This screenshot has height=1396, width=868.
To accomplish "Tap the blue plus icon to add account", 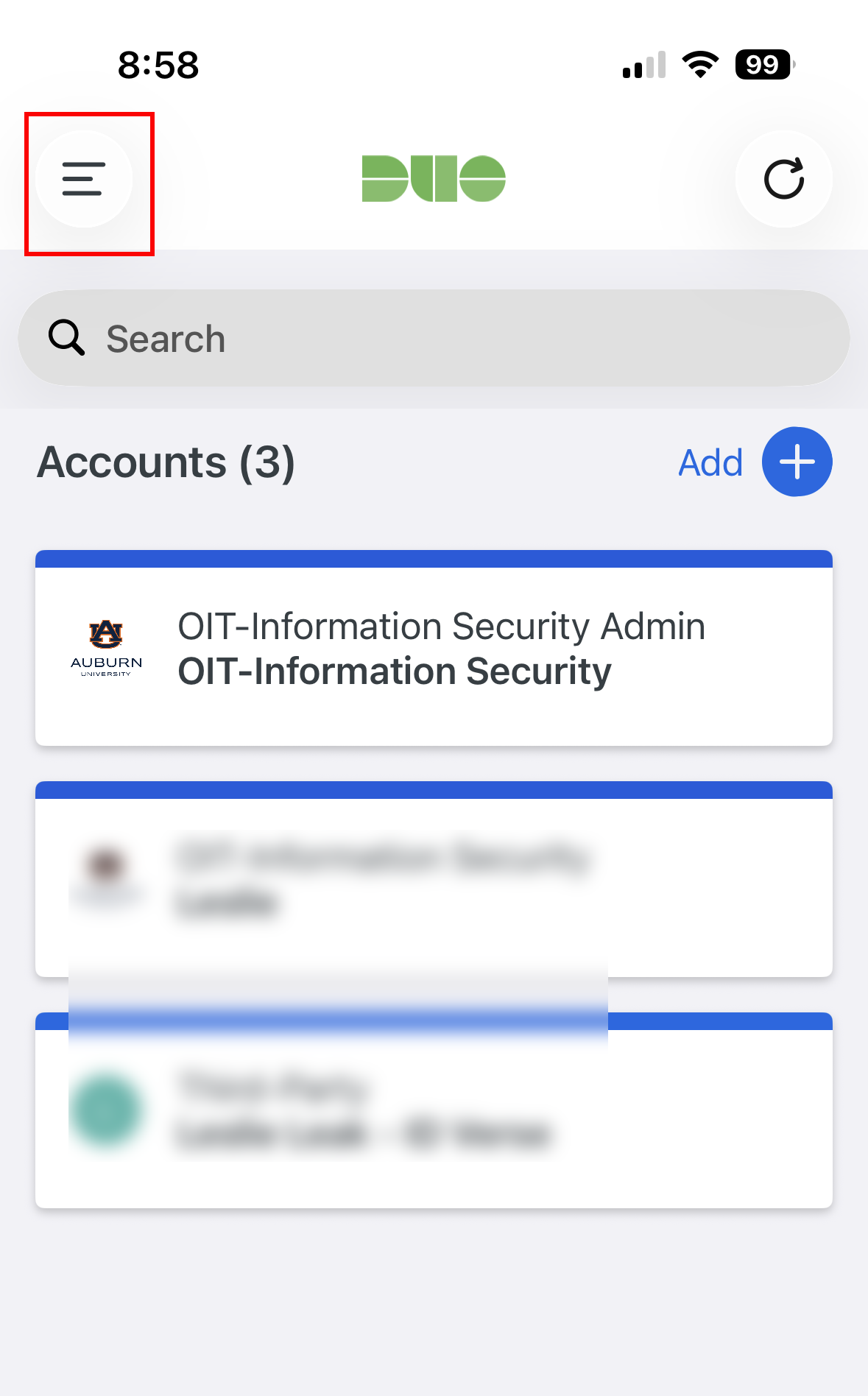I will click(x=797, y=461).
